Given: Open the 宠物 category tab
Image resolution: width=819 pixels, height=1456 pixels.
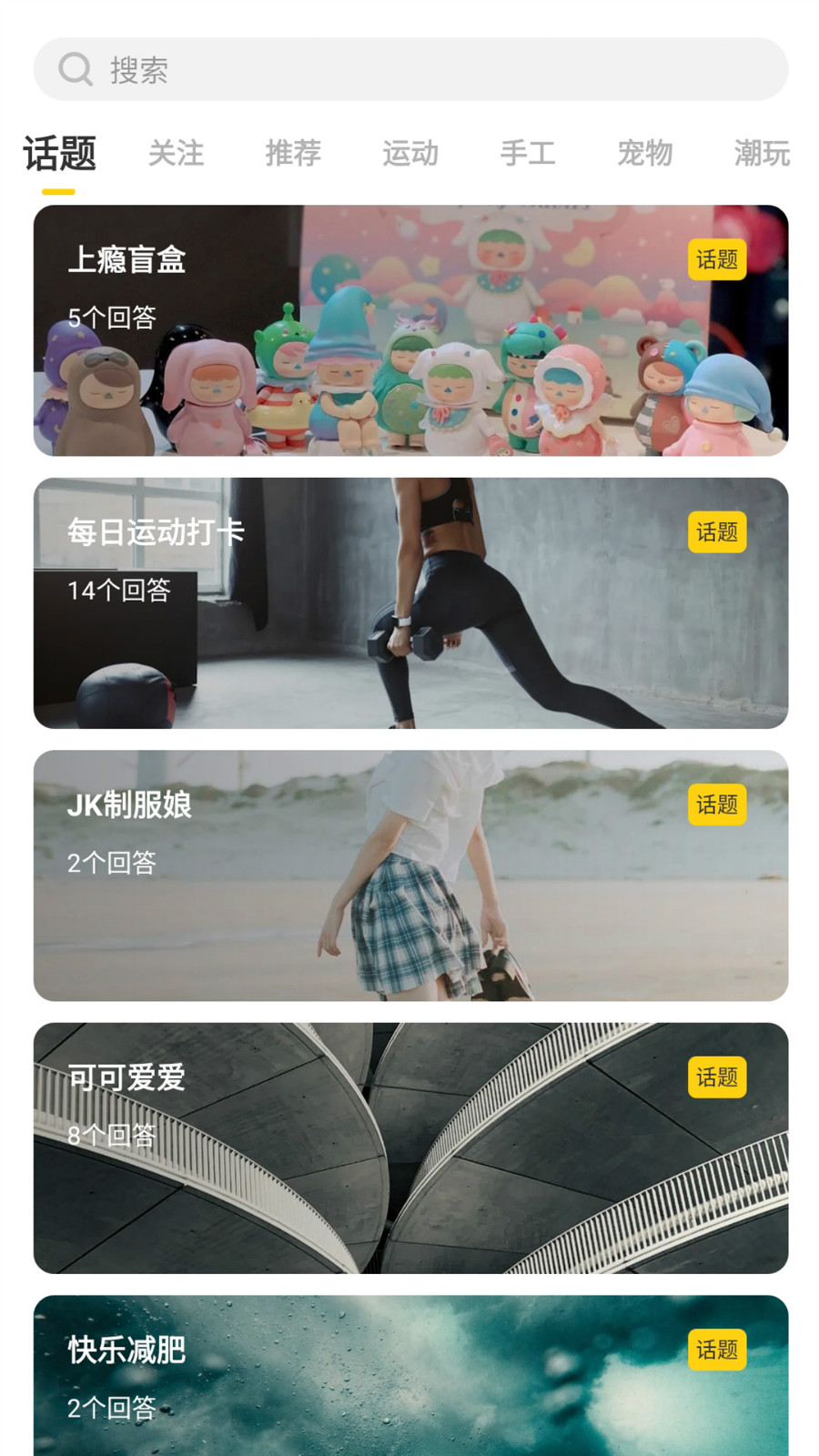Looking at the screenshot, I should tap(645, 153).
